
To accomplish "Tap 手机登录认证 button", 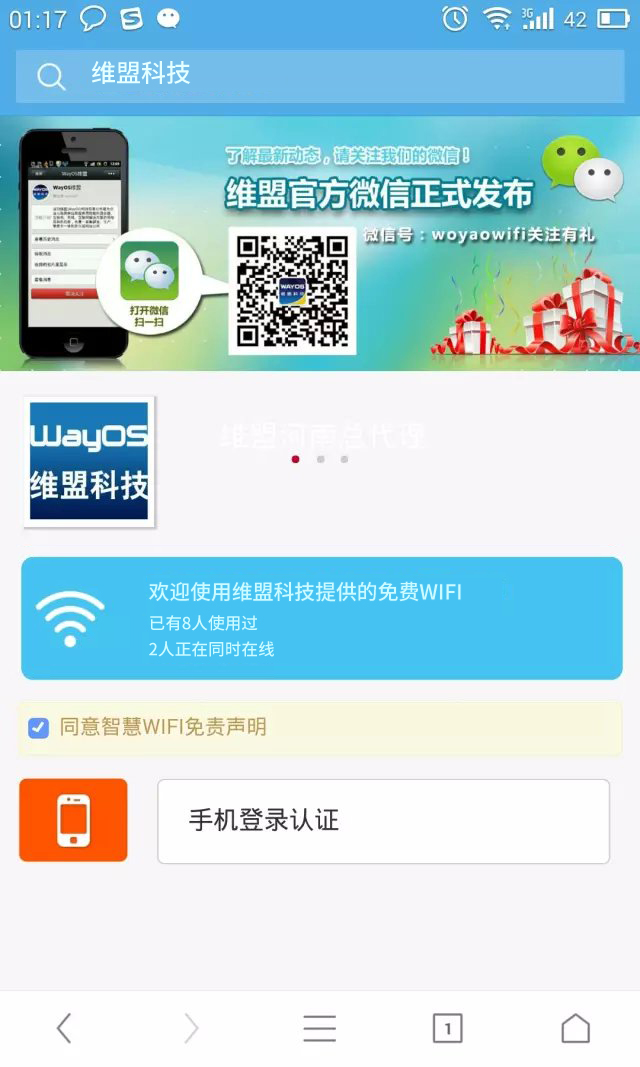I will point(383,821).
